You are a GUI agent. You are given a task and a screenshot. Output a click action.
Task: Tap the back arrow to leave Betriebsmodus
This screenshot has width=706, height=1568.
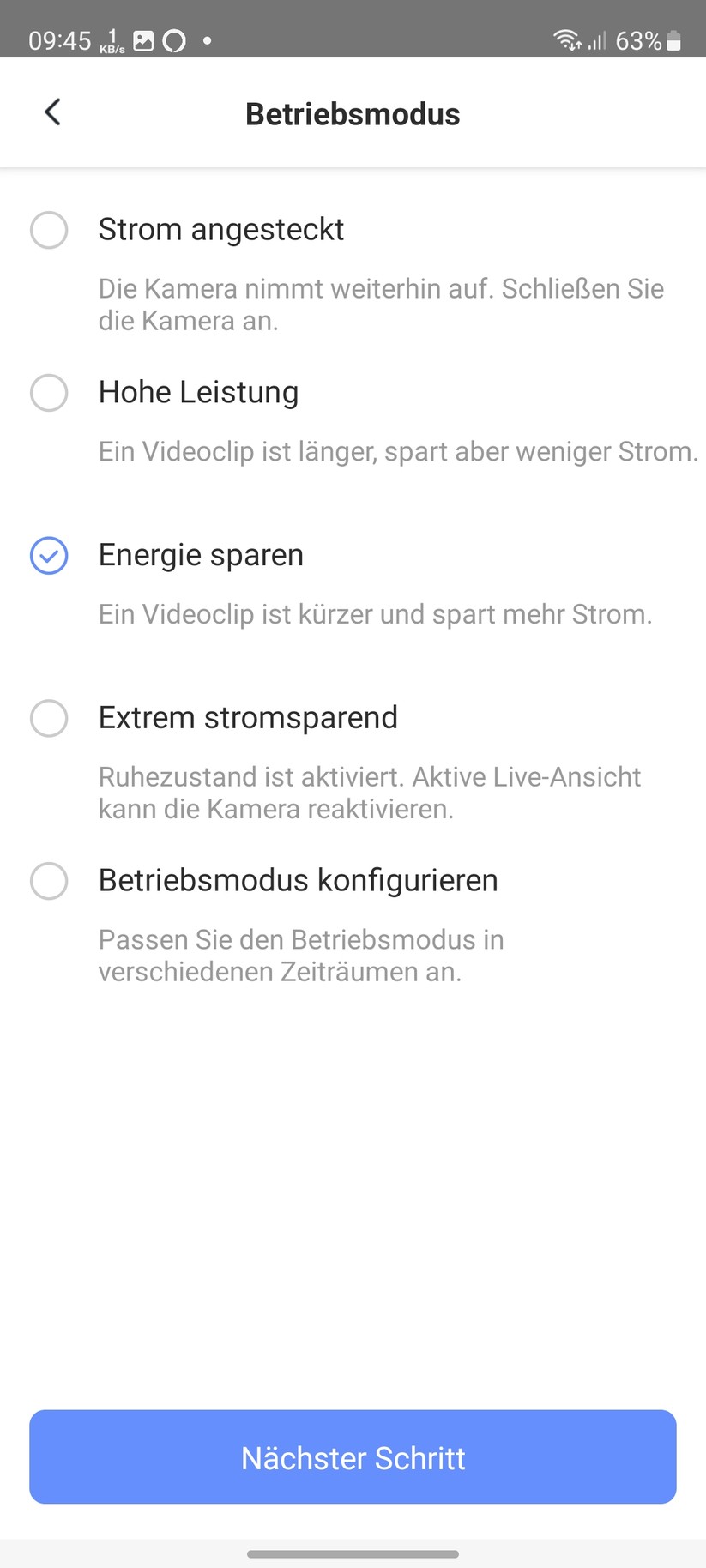tap(51, 112)
